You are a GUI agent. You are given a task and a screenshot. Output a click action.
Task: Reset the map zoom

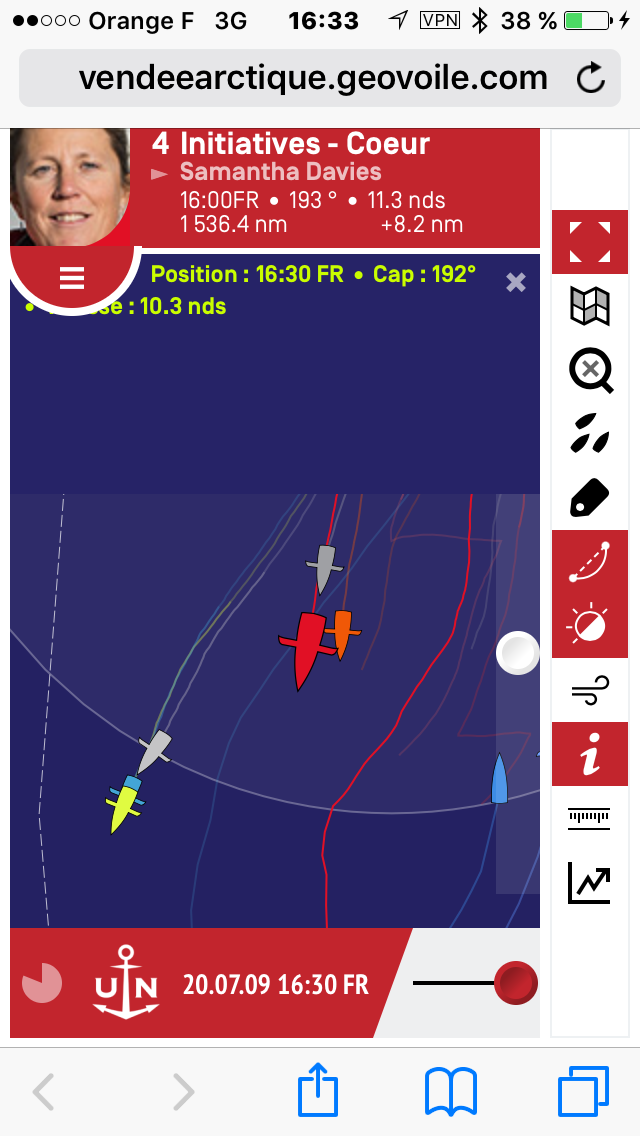click(590, 371)
